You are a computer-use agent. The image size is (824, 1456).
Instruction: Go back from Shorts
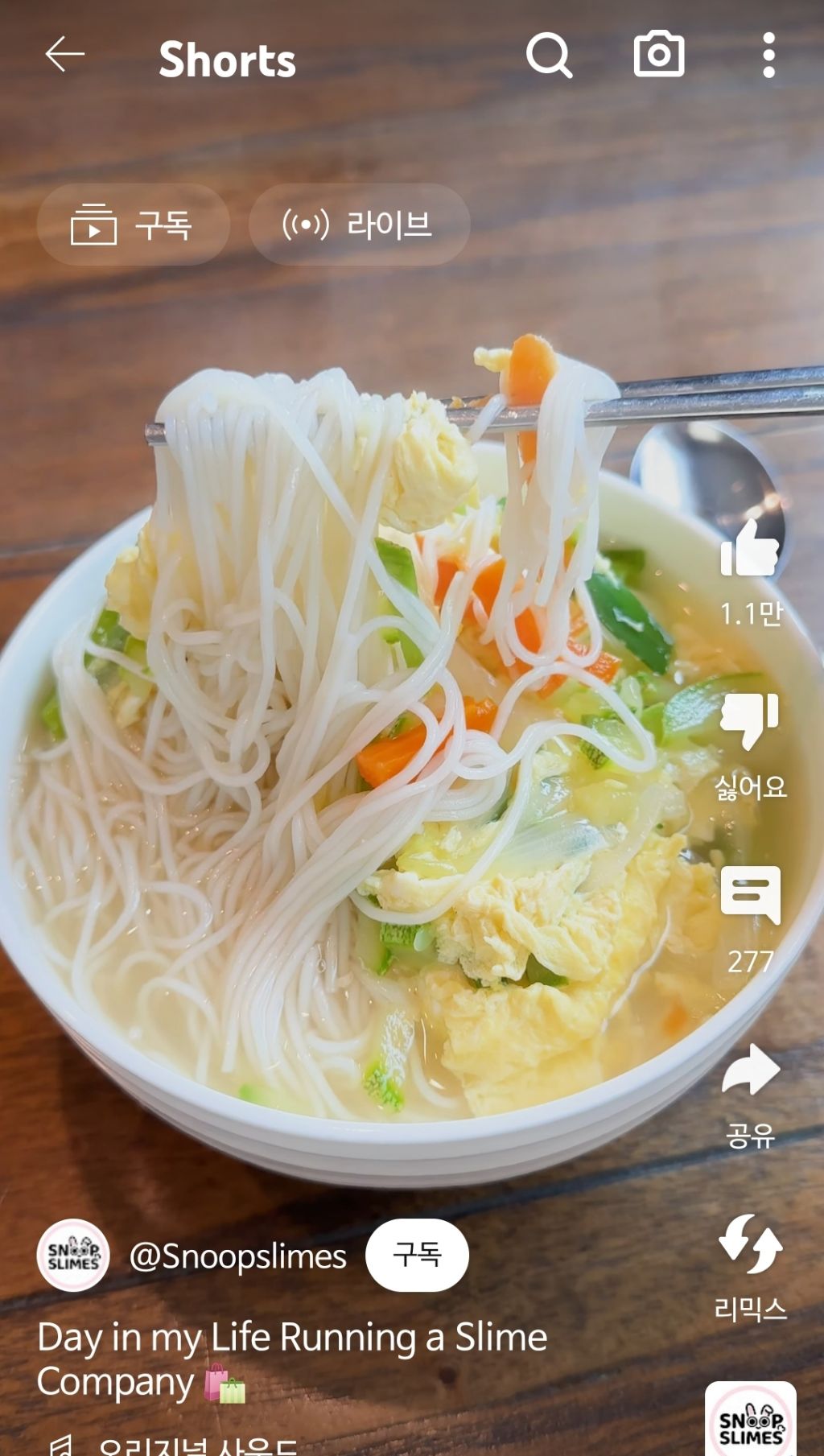point(65,55)
